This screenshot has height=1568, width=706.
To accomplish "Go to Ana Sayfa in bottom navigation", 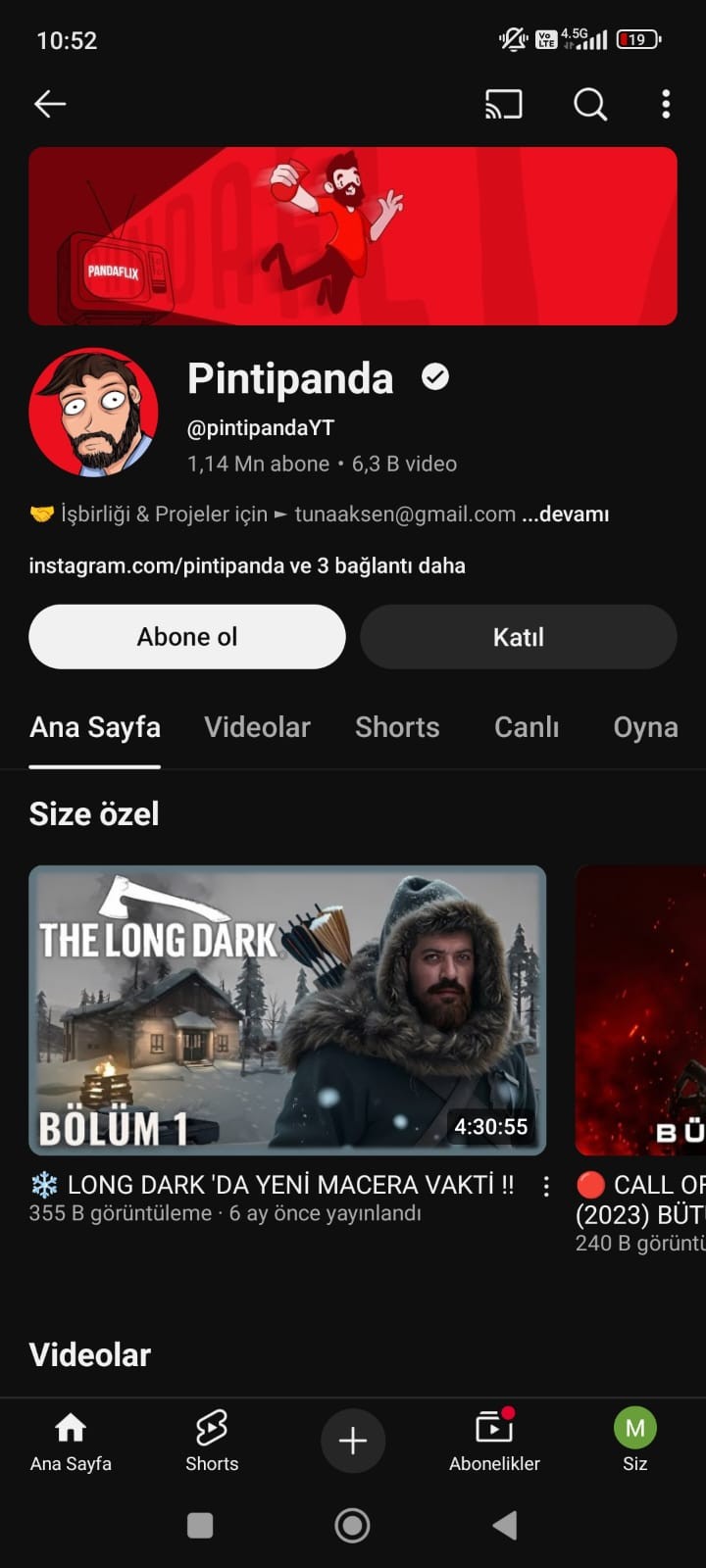I will (x=71, y=1441).
